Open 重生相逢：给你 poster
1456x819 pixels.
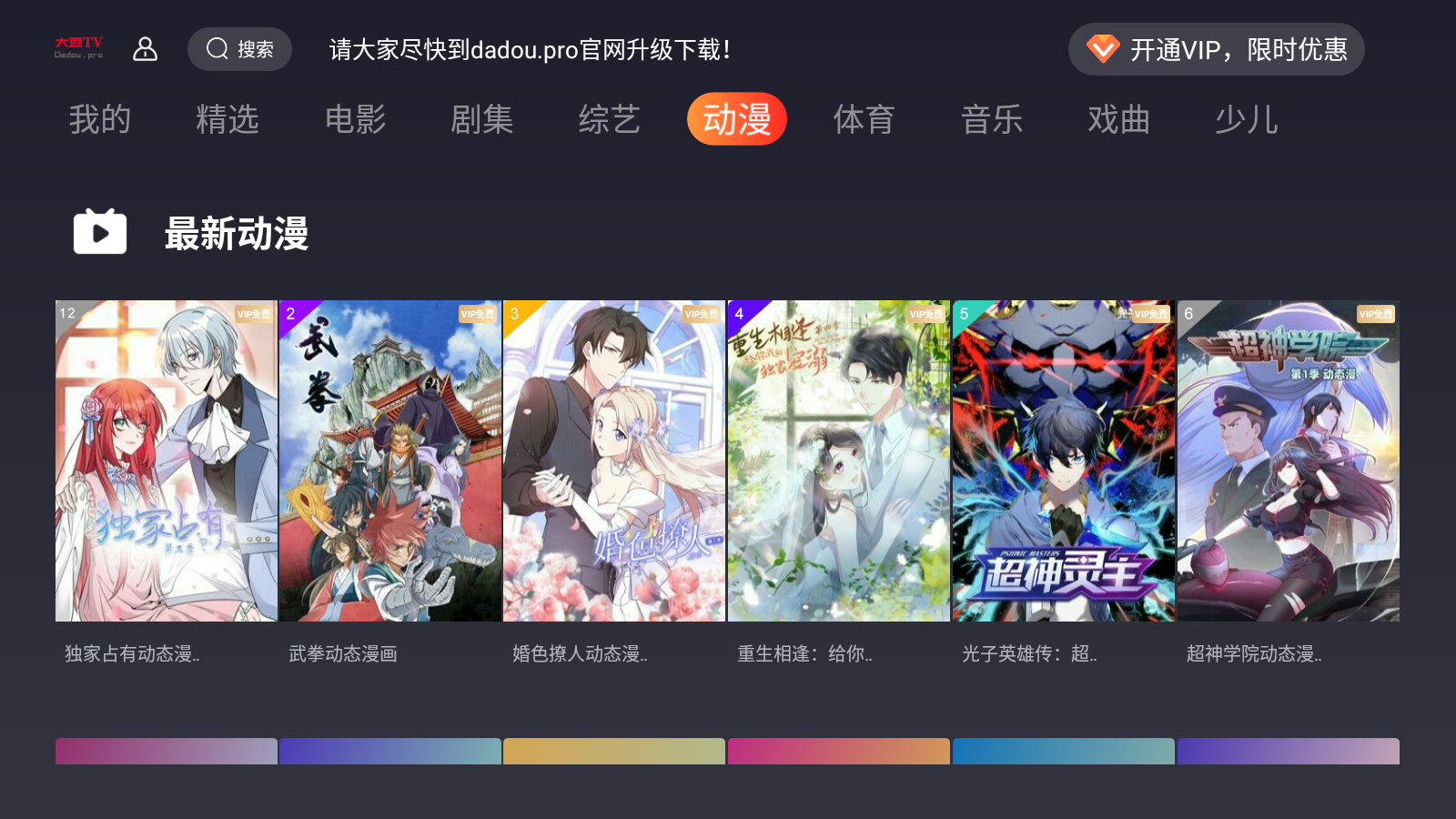pos(838,460)
